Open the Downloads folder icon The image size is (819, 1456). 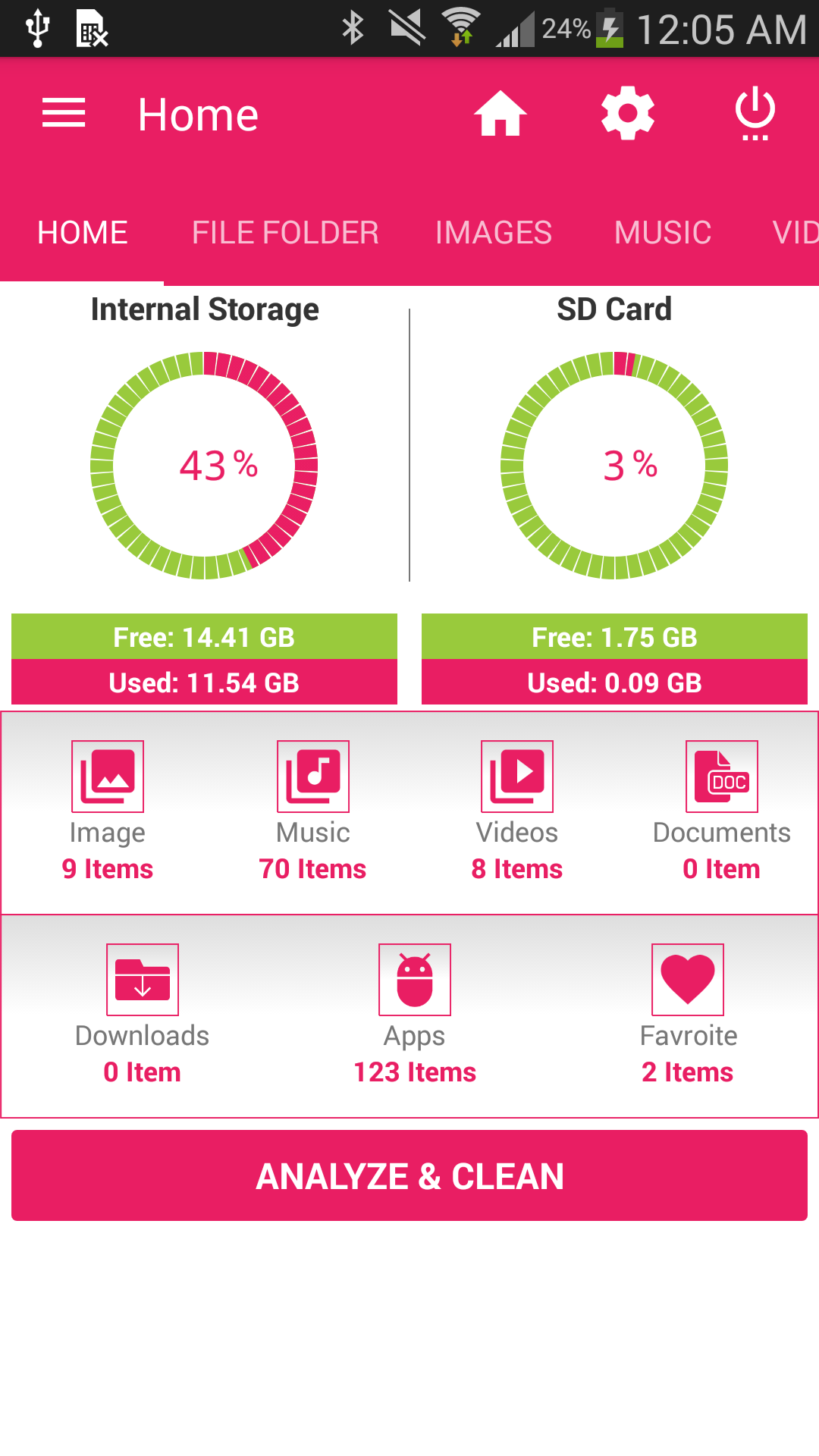tap(142, 979)
